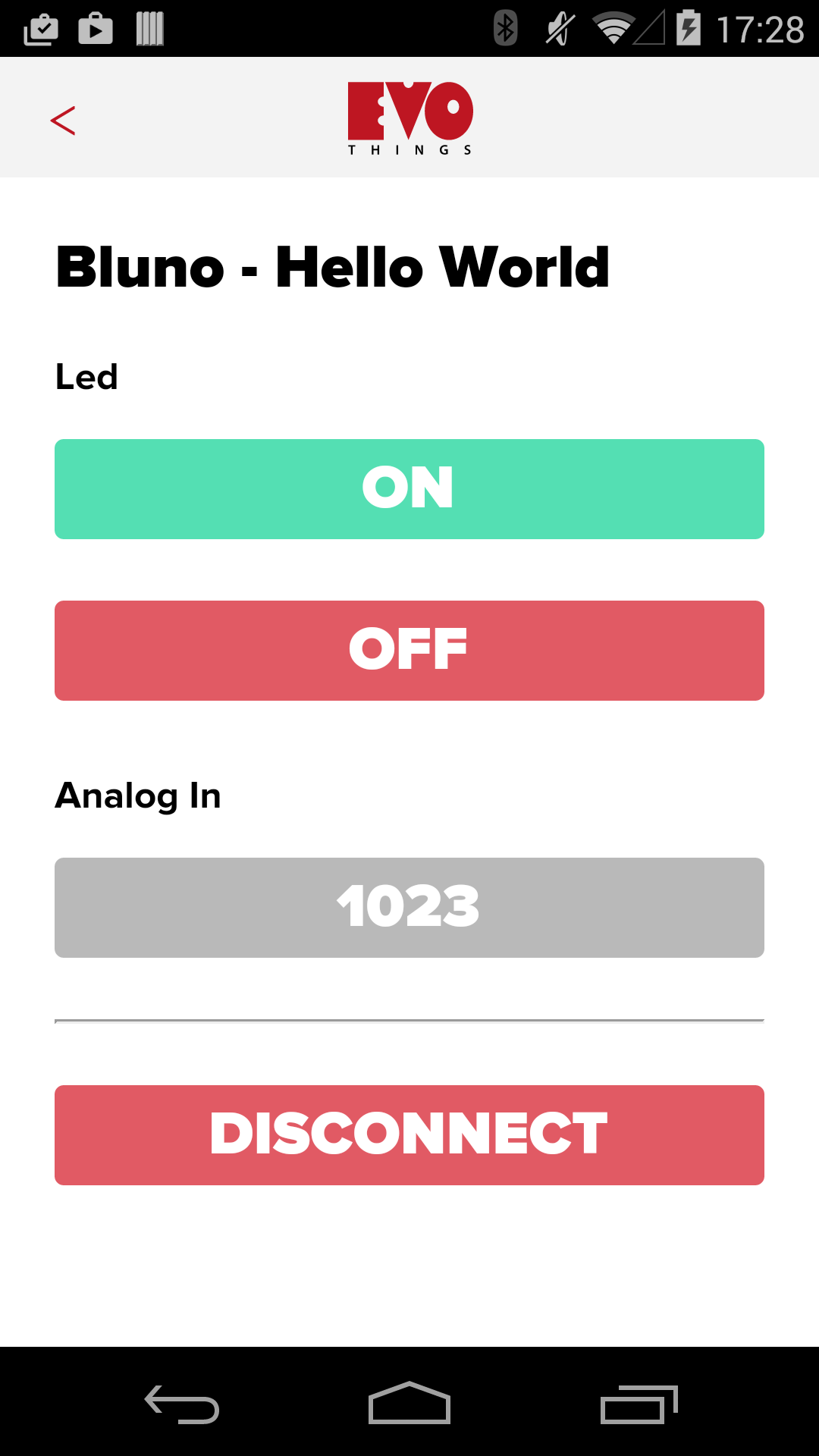819x1456 pixels.
Task: Go back using the red arrow
Action: coord(63,121)
